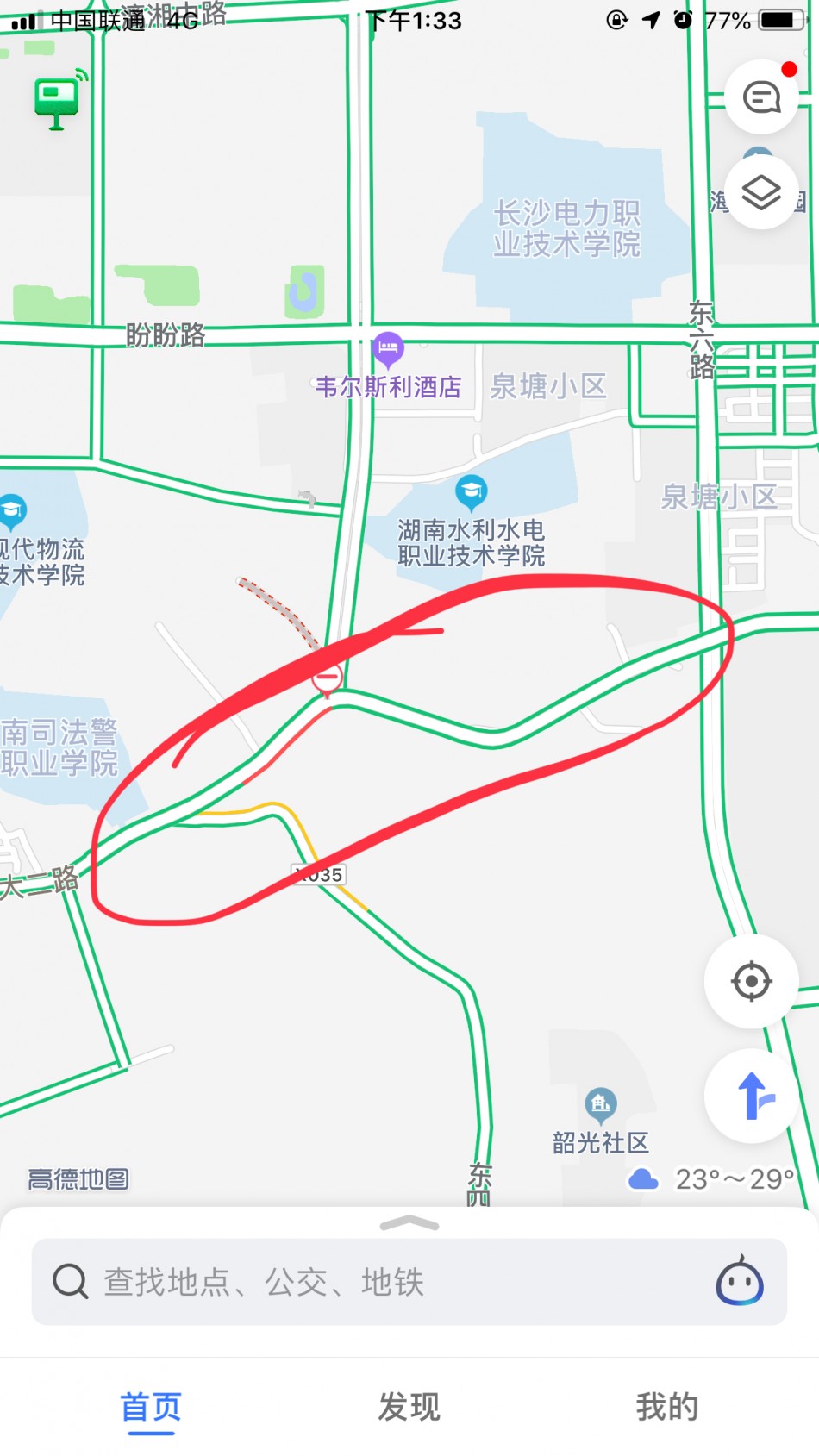The width and height of the screenshot is (819, 1456).
Task: Open the 湖南水利水电职业技术学院 map marker
Action: click(x=471, y=493)
